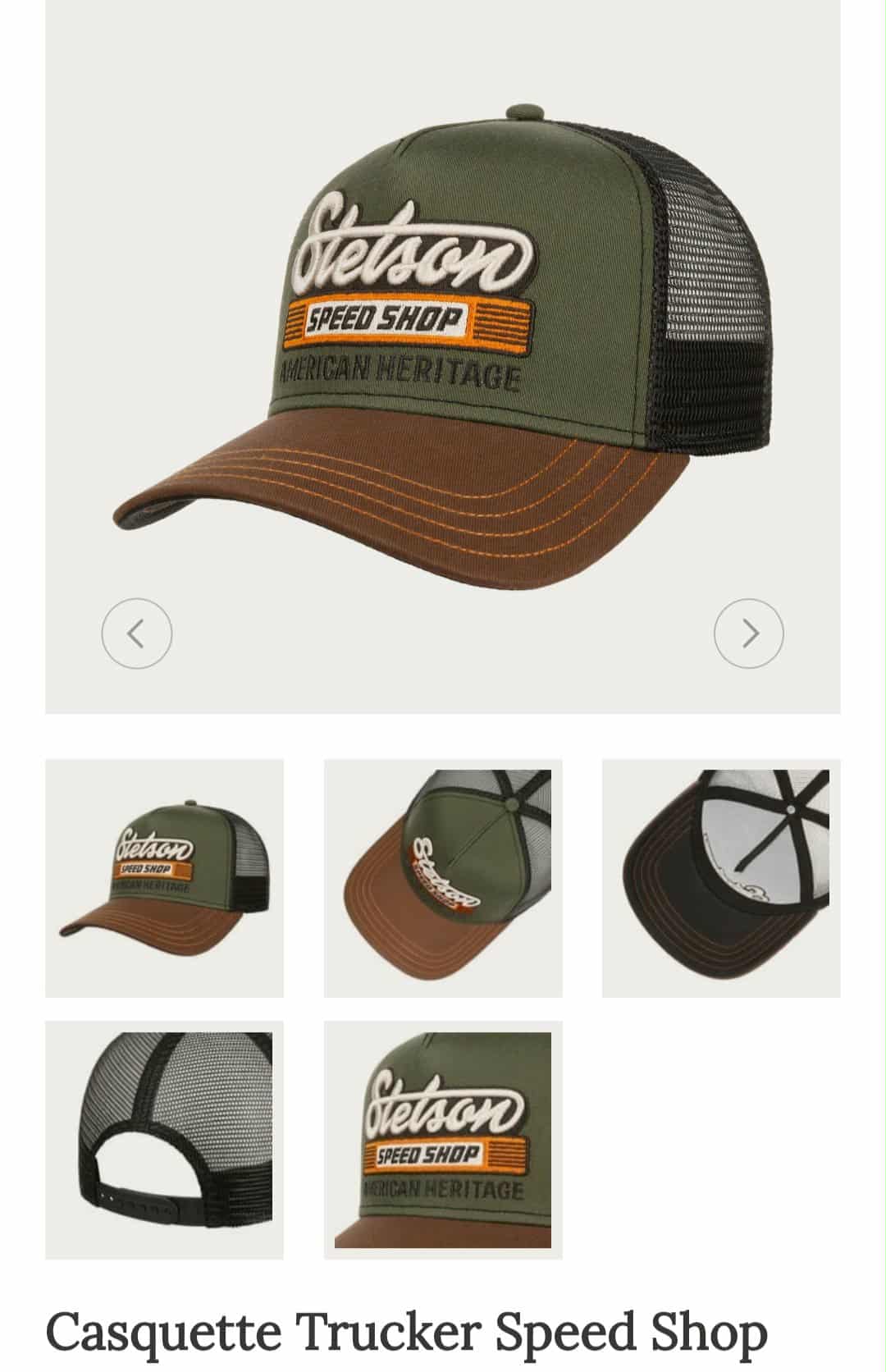View the underside of the brim thumbnail
The image size is (886, 1372).
point(721,878)
